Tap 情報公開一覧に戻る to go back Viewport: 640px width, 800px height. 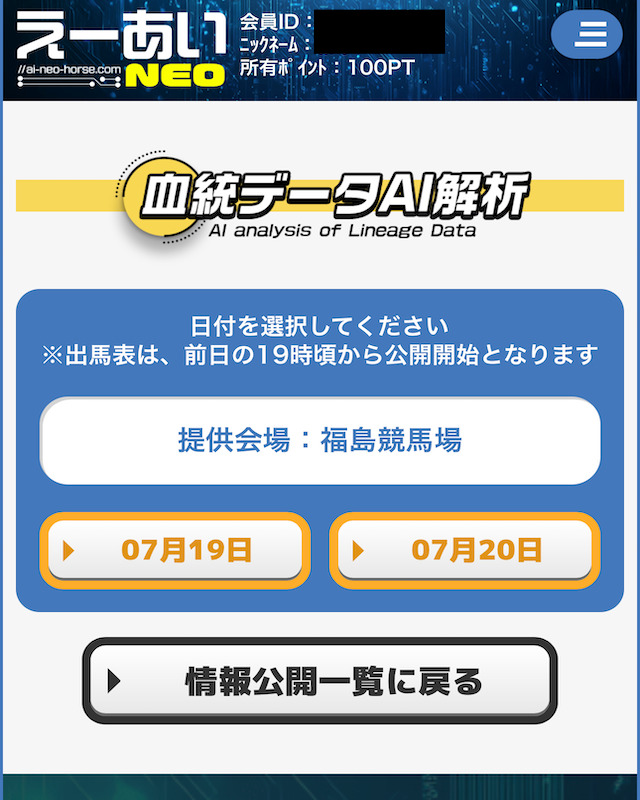pos(319,681)
